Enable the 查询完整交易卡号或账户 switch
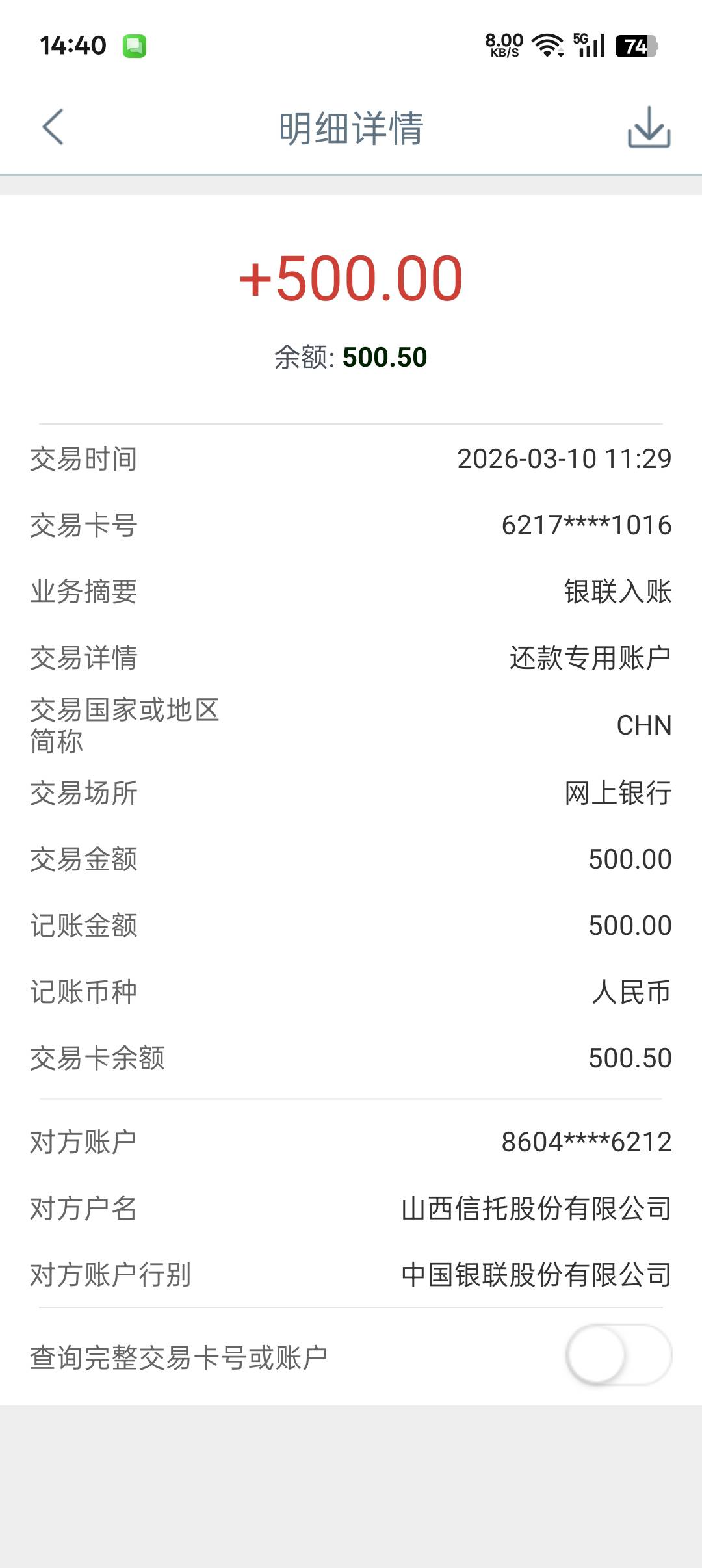Screen dimensions: 702x1568 tap(618, 1355)
